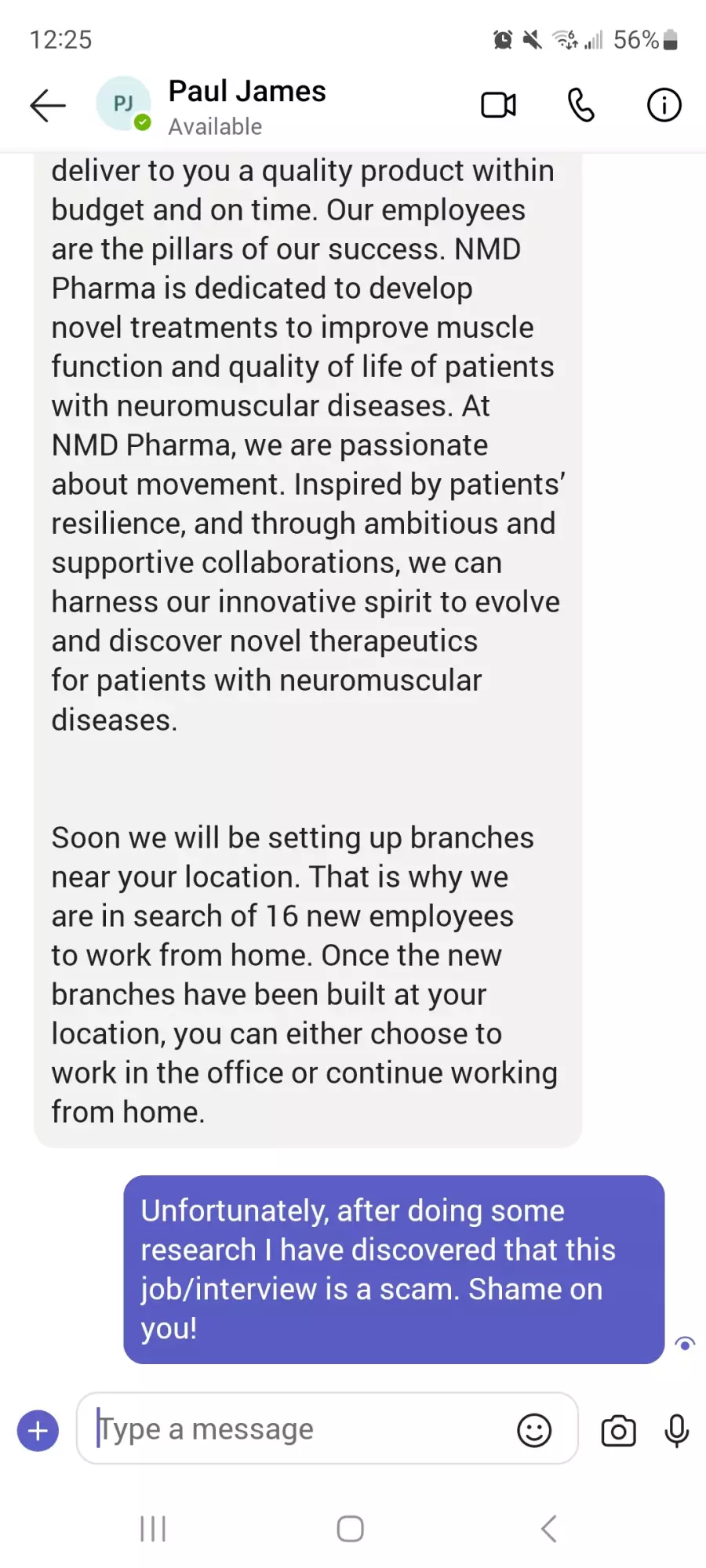The height and width of the screenshot is (1568, 706).
Task: Start a voice call with Paul James
Action: [581, 105]
